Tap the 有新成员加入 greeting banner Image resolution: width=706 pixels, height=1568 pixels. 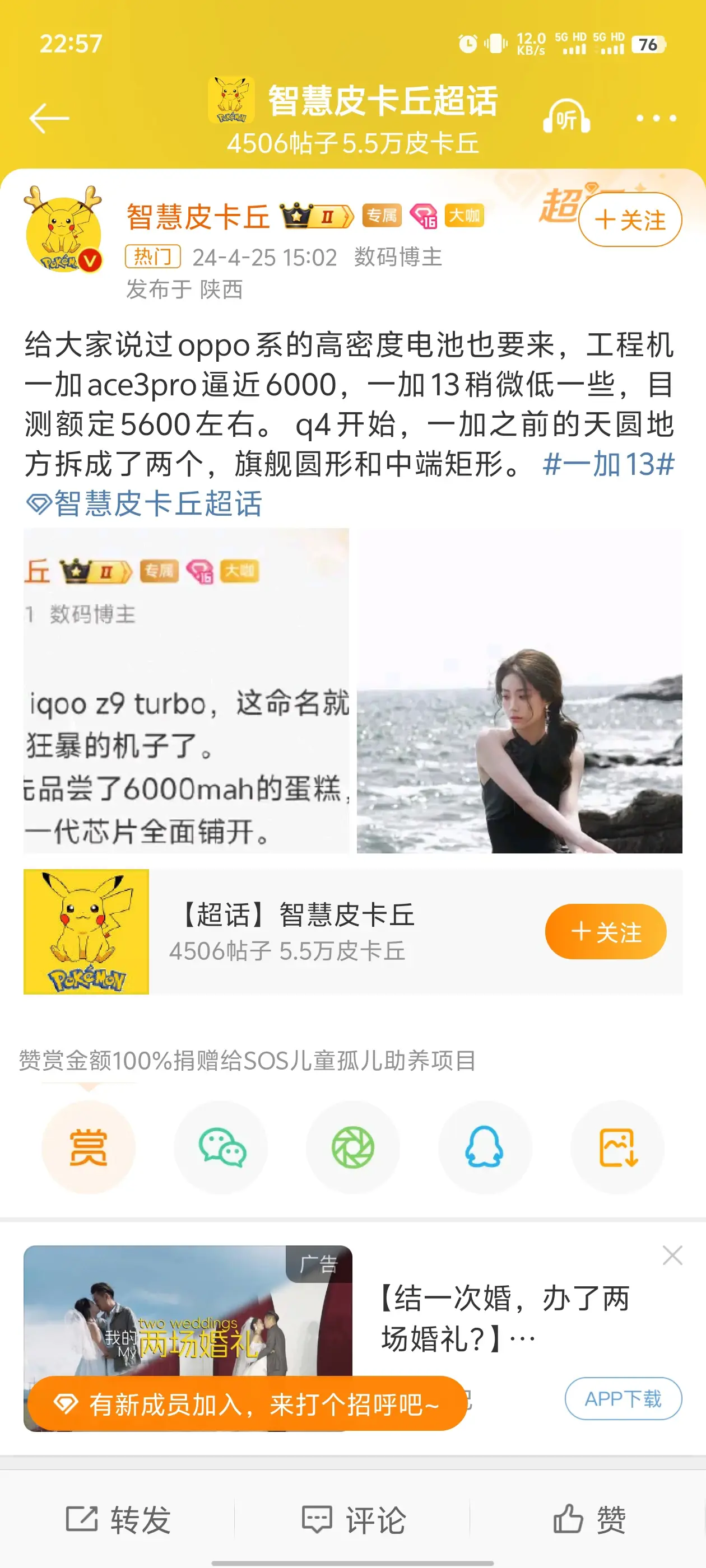point(247,1404)
